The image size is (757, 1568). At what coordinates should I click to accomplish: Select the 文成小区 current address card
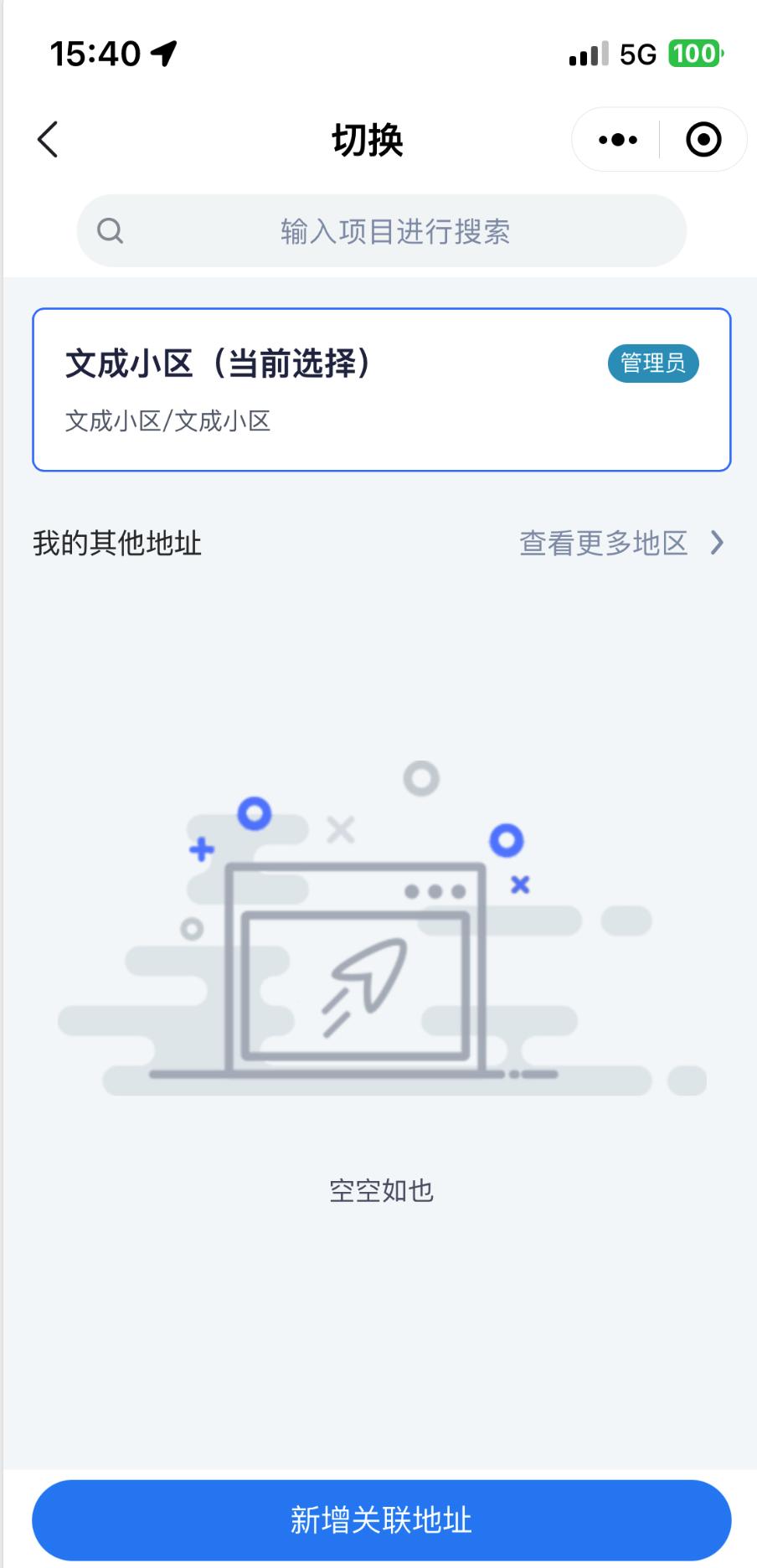coord(378,389)
